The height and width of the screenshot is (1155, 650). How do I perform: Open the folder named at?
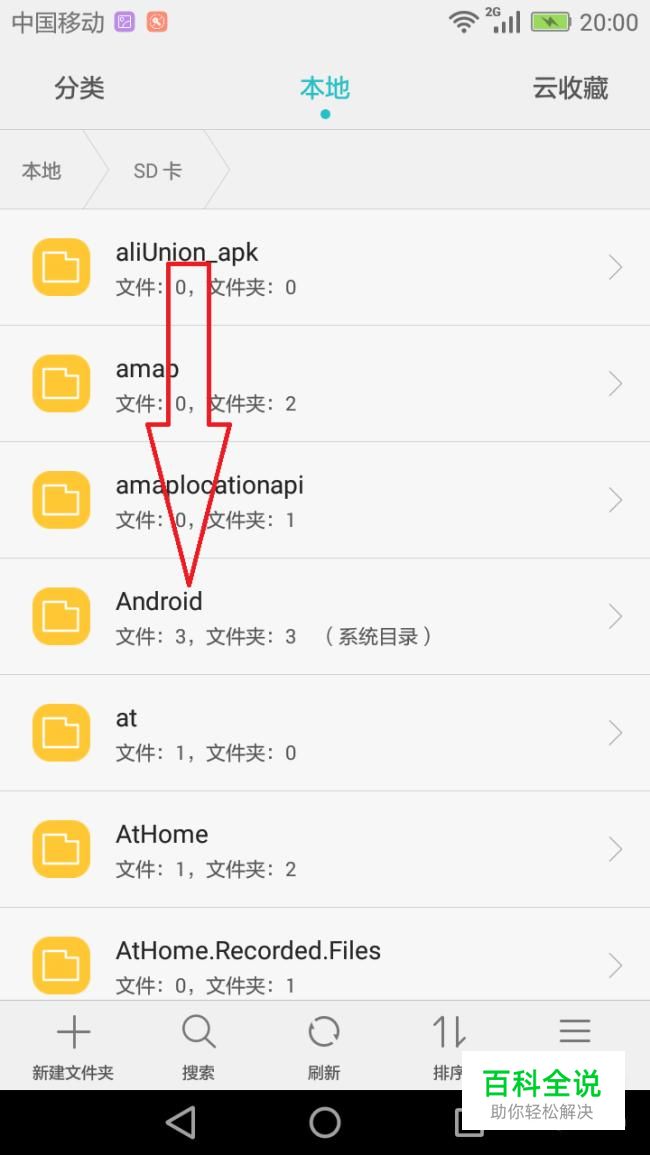point(325,733)
